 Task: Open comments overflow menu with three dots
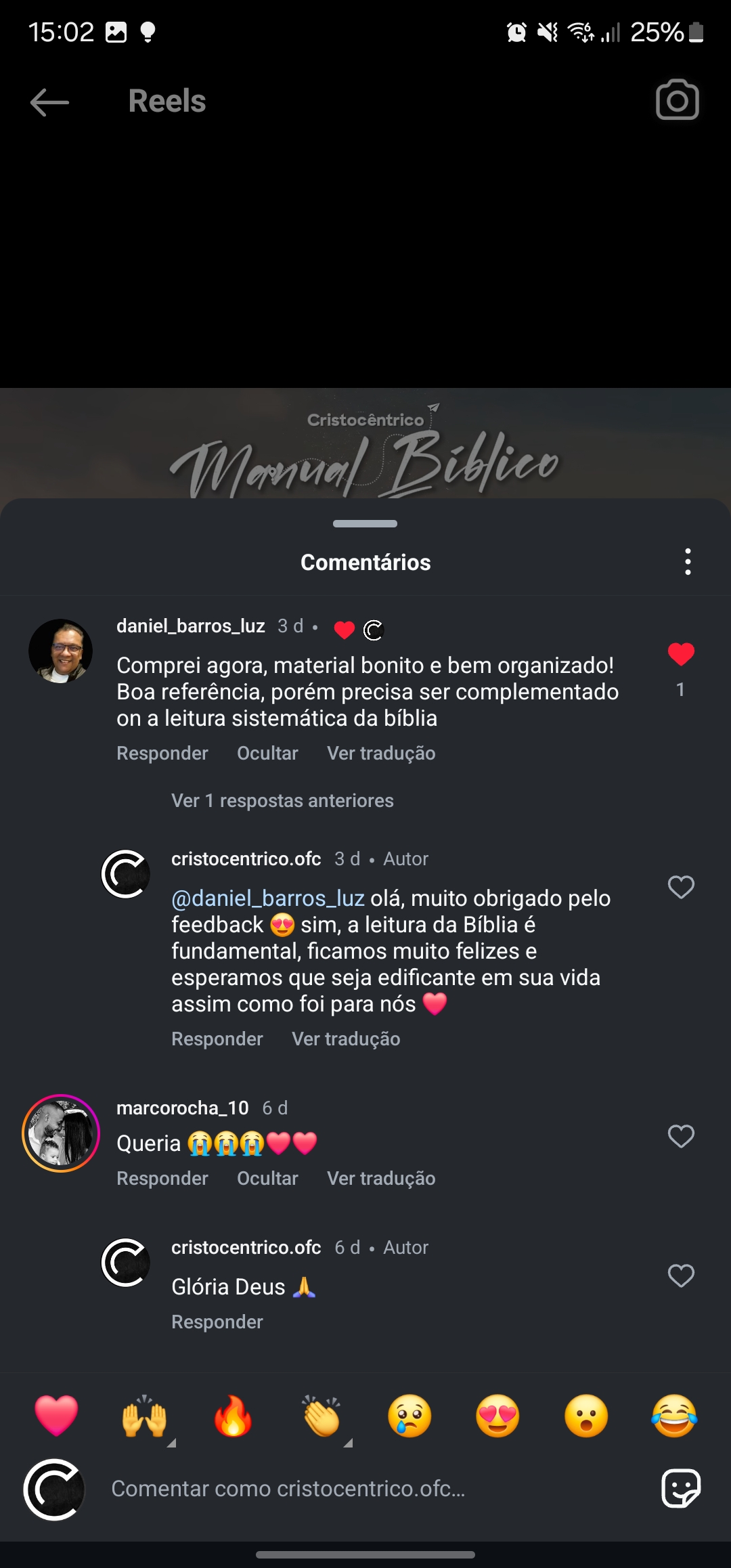[688, 562]
